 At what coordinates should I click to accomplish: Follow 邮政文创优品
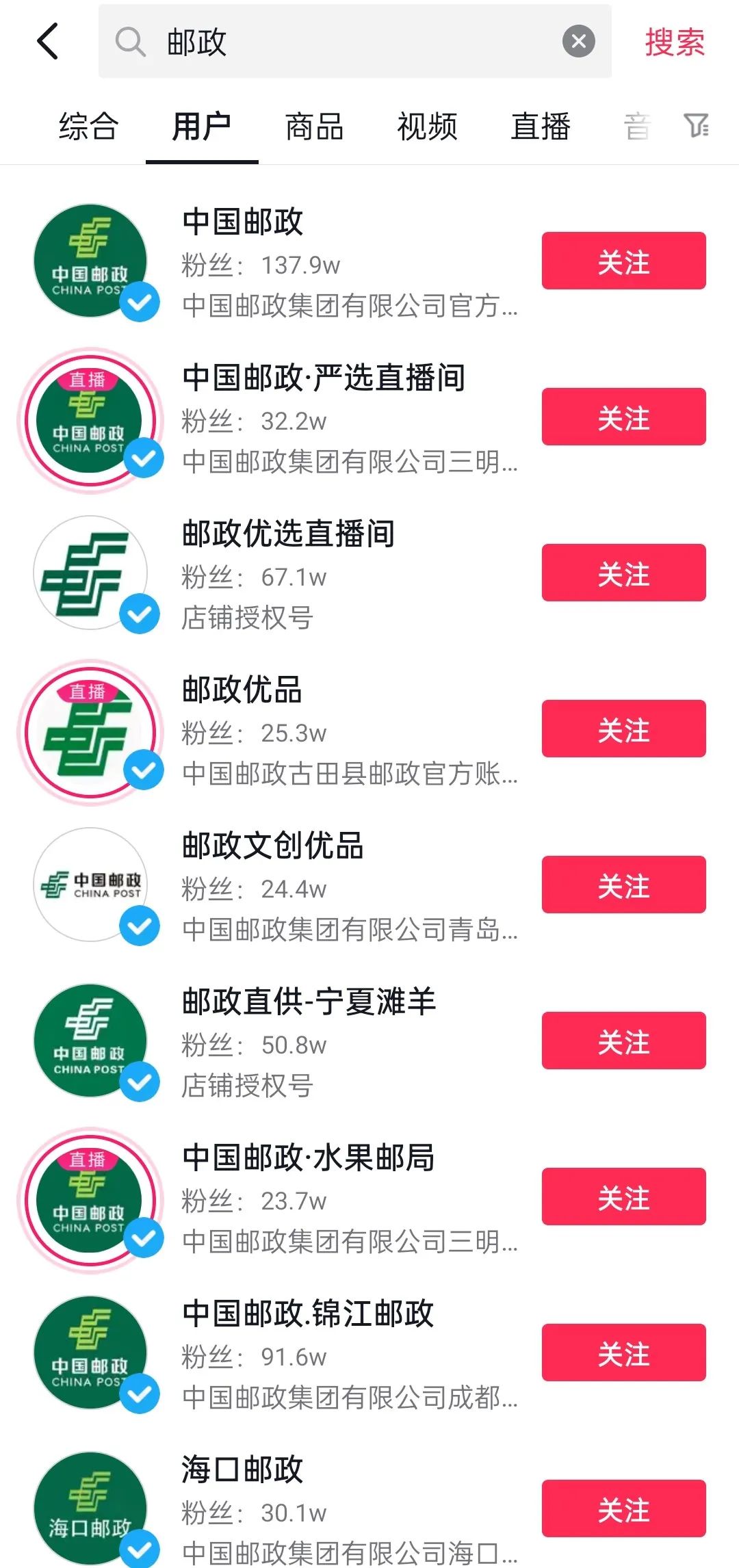coord(623,885)
